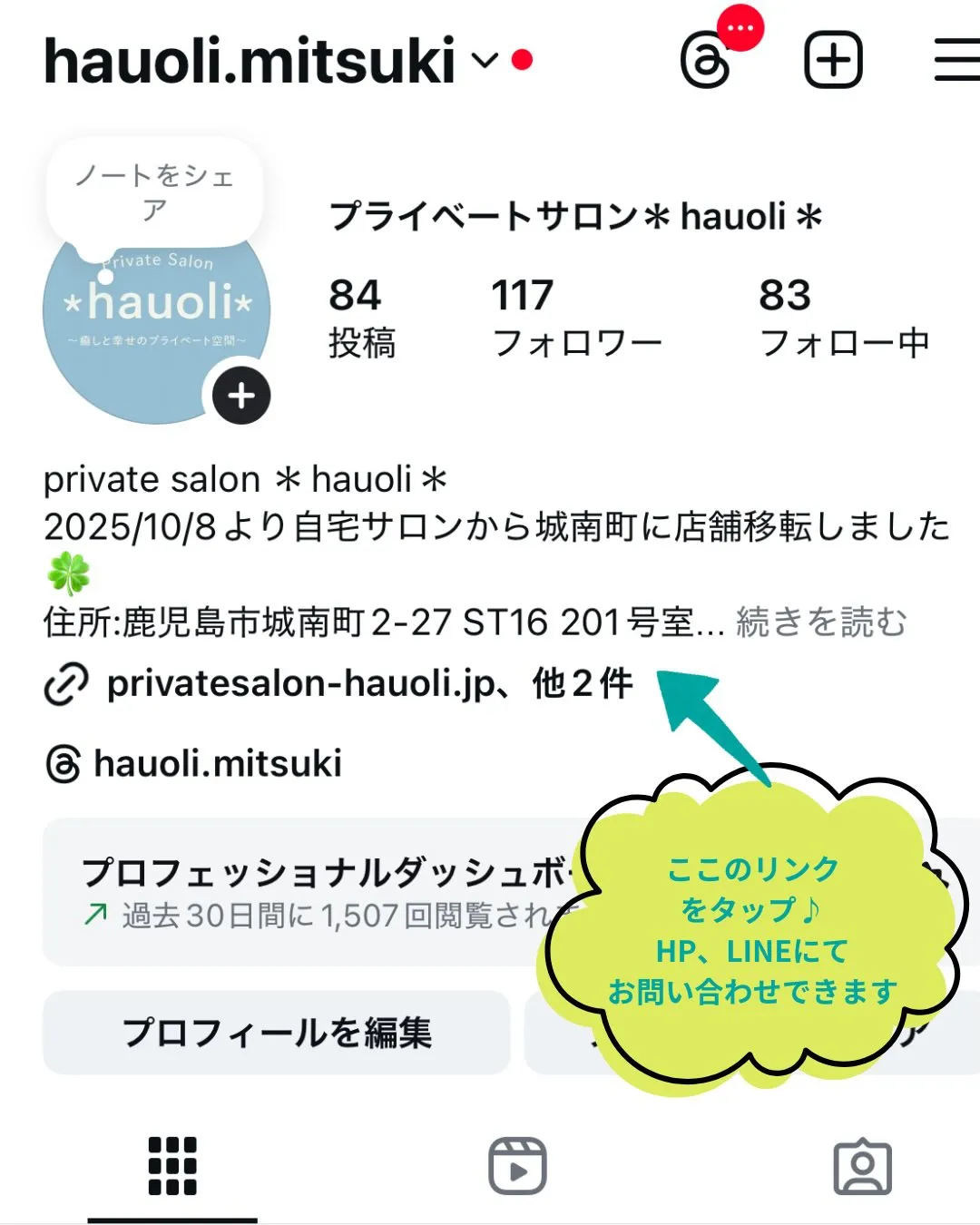Screen dimensions: 980x1225
Task: Tap プロフィールを編集 button
Action: pos(278,1030)
